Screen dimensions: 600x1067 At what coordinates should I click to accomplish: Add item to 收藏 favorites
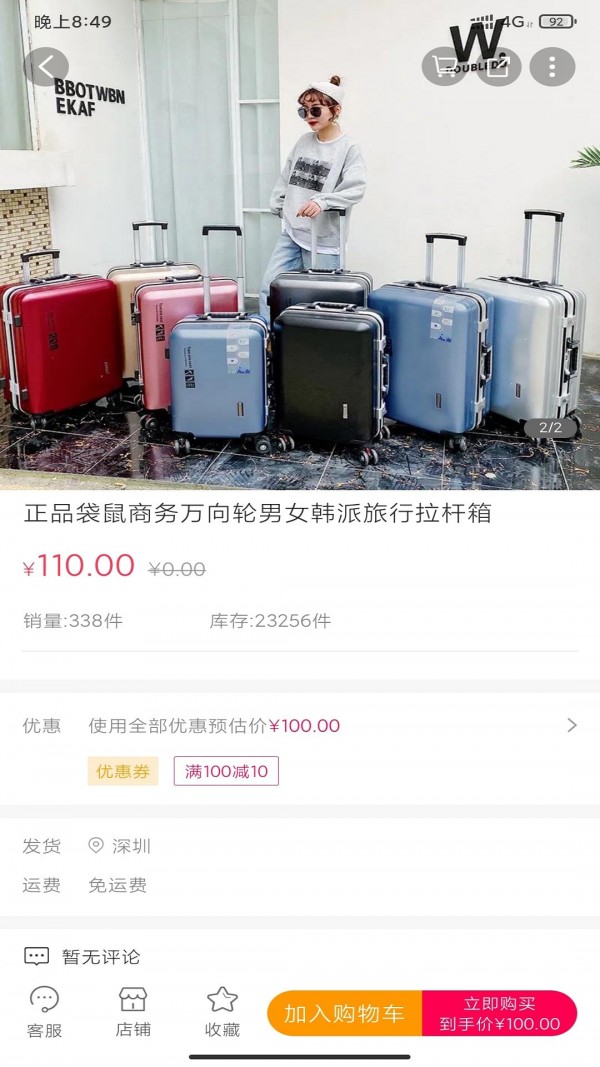pyautogui.click(x=222, y=1012)
